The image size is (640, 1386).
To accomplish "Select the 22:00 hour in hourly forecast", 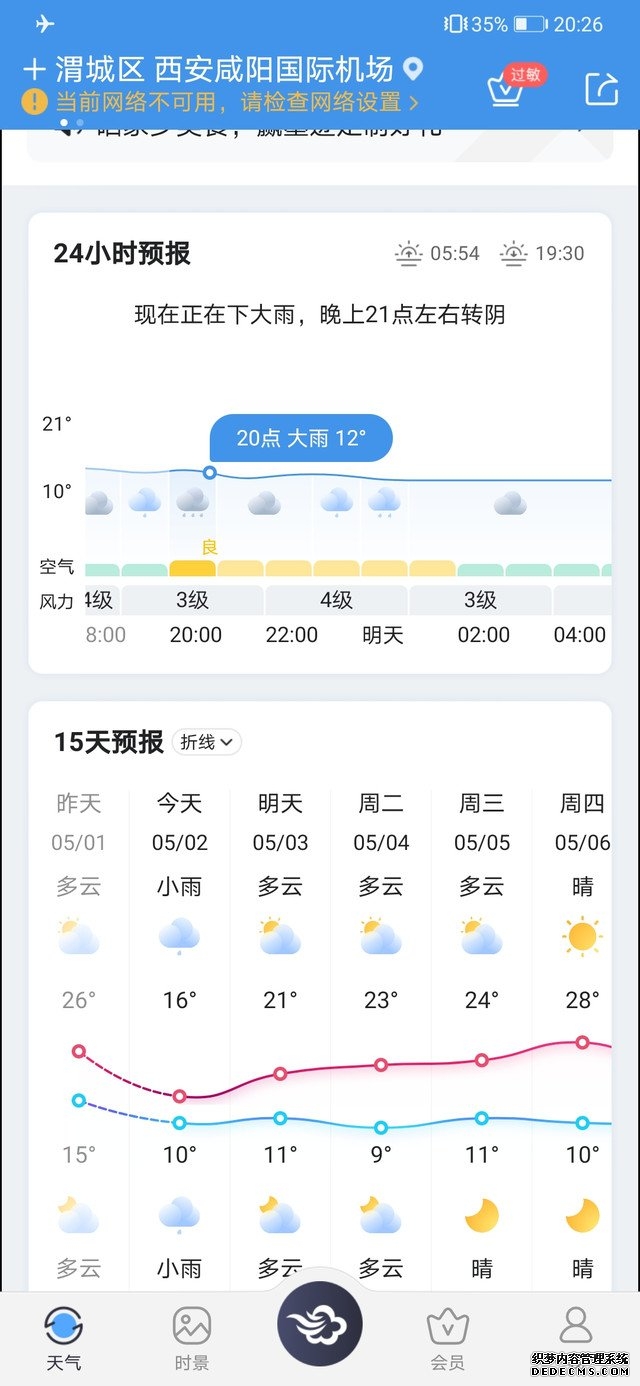I will 291,635.
